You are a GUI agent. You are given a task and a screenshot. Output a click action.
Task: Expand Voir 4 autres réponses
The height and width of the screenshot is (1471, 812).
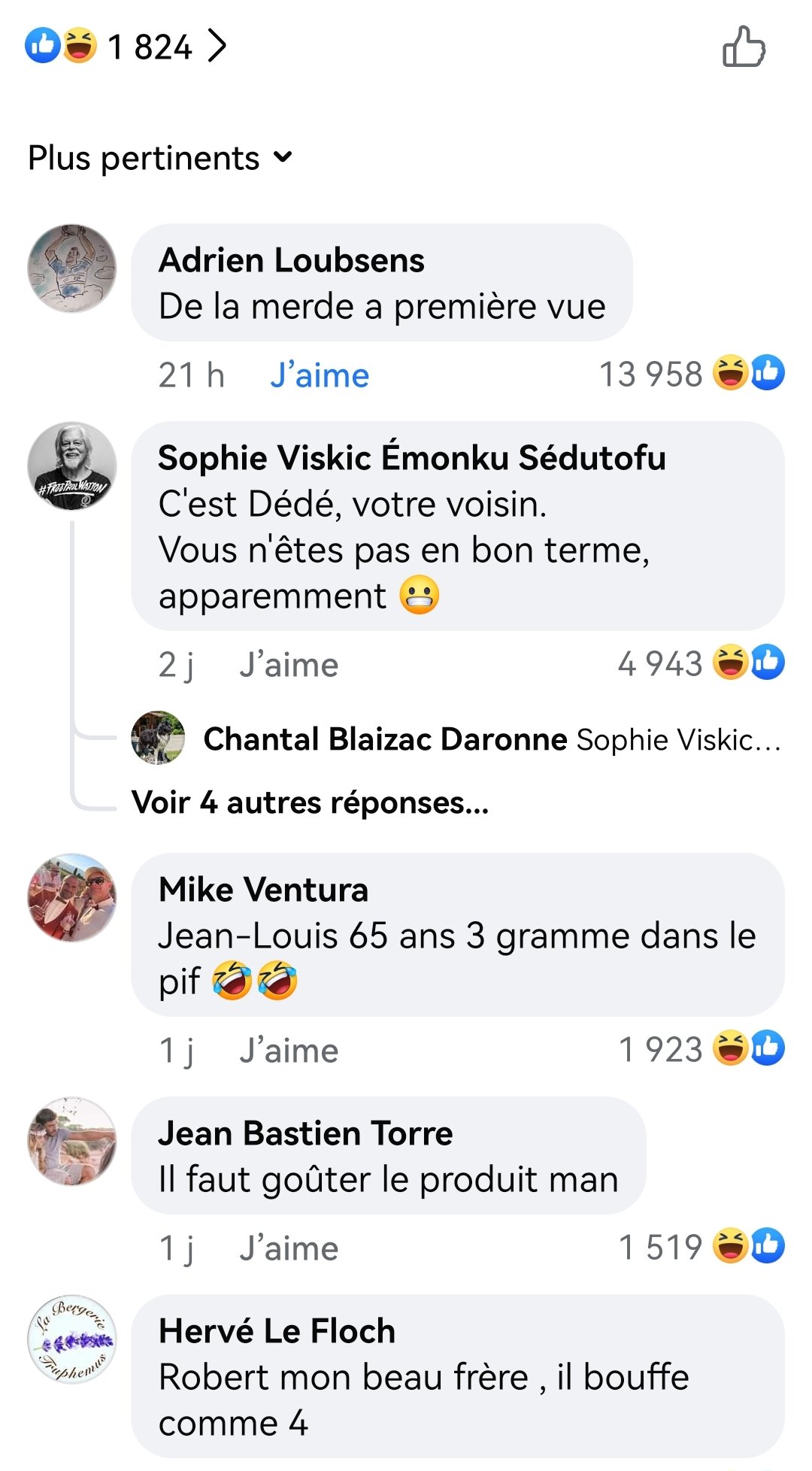point(310,802)
